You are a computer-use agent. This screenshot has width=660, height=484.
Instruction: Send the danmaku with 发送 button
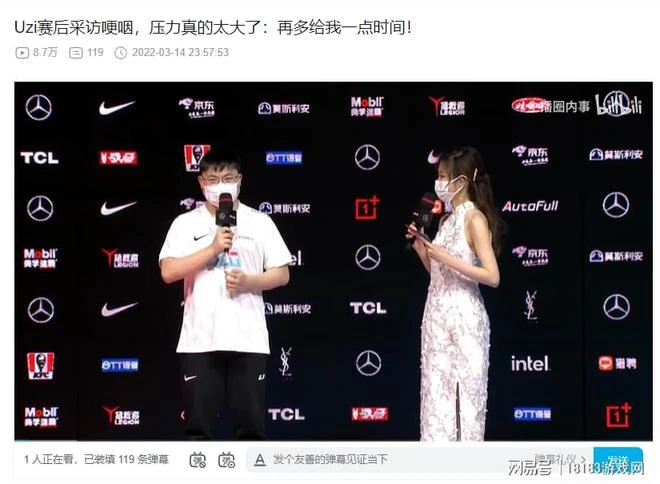coord(618,461)
